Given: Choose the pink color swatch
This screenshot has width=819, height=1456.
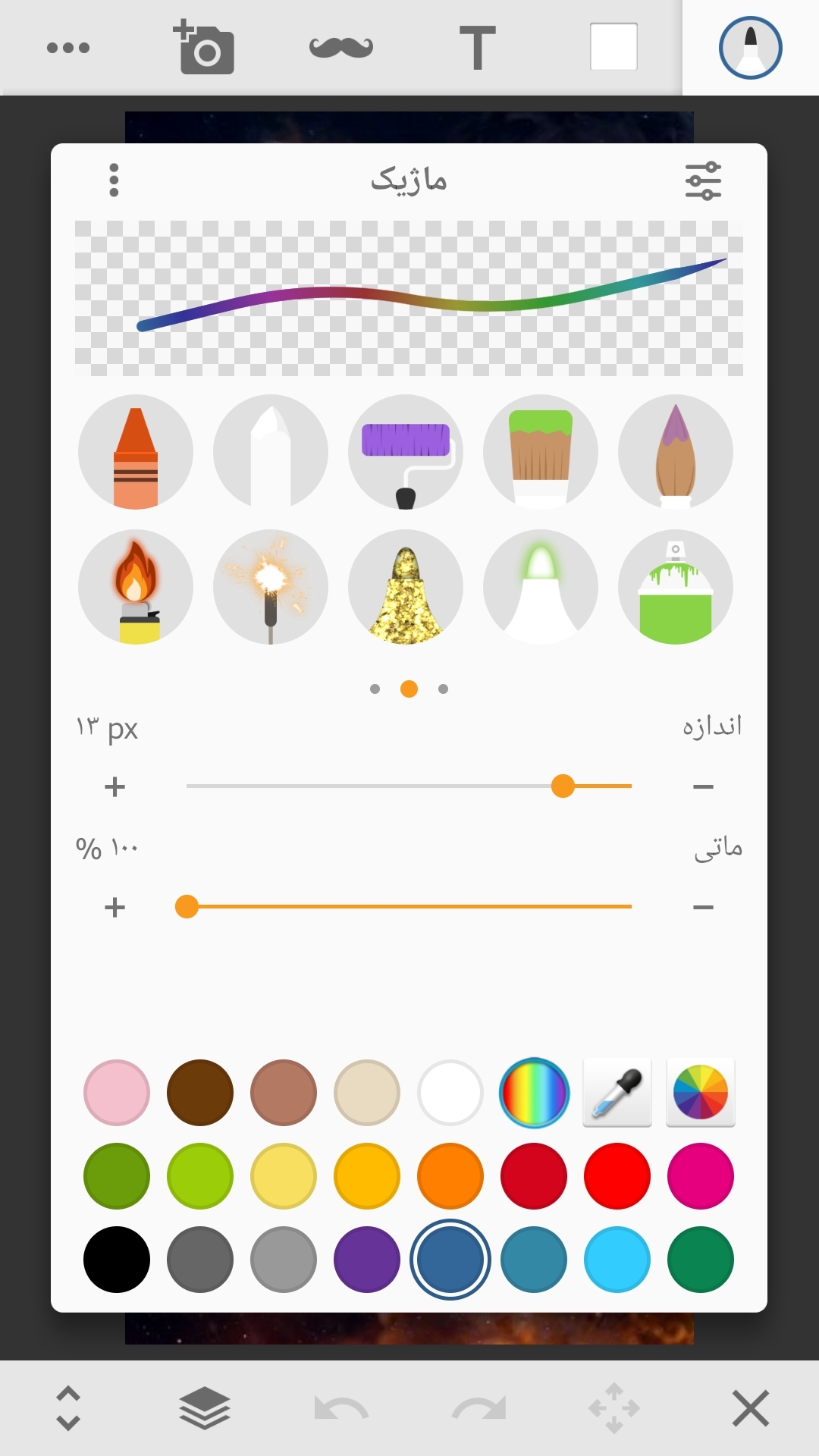Looking at the screenshot, I should (117, 1093).
